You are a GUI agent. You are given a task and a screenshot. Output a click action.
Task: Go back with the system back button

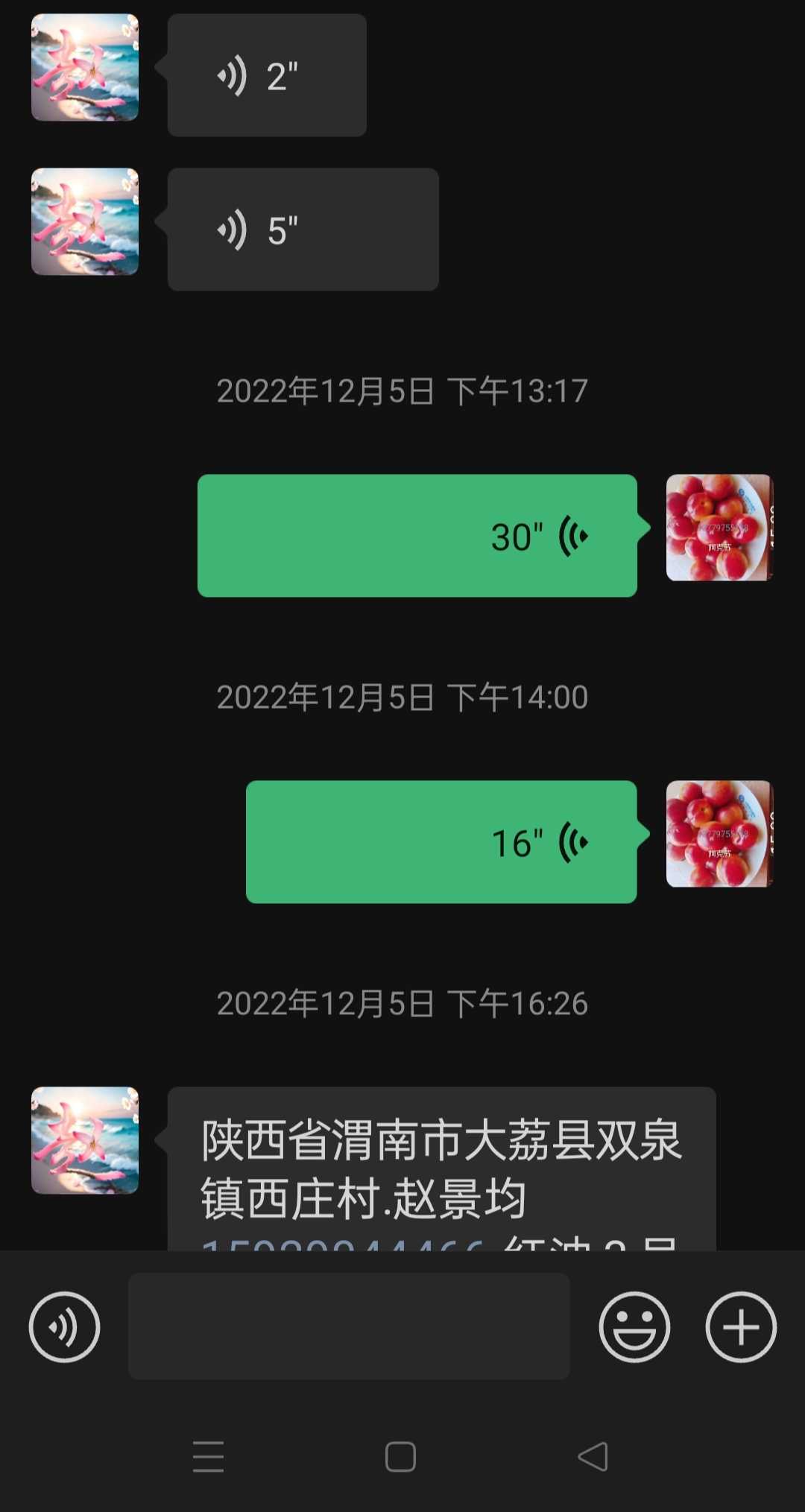[x=593, y=1456]
